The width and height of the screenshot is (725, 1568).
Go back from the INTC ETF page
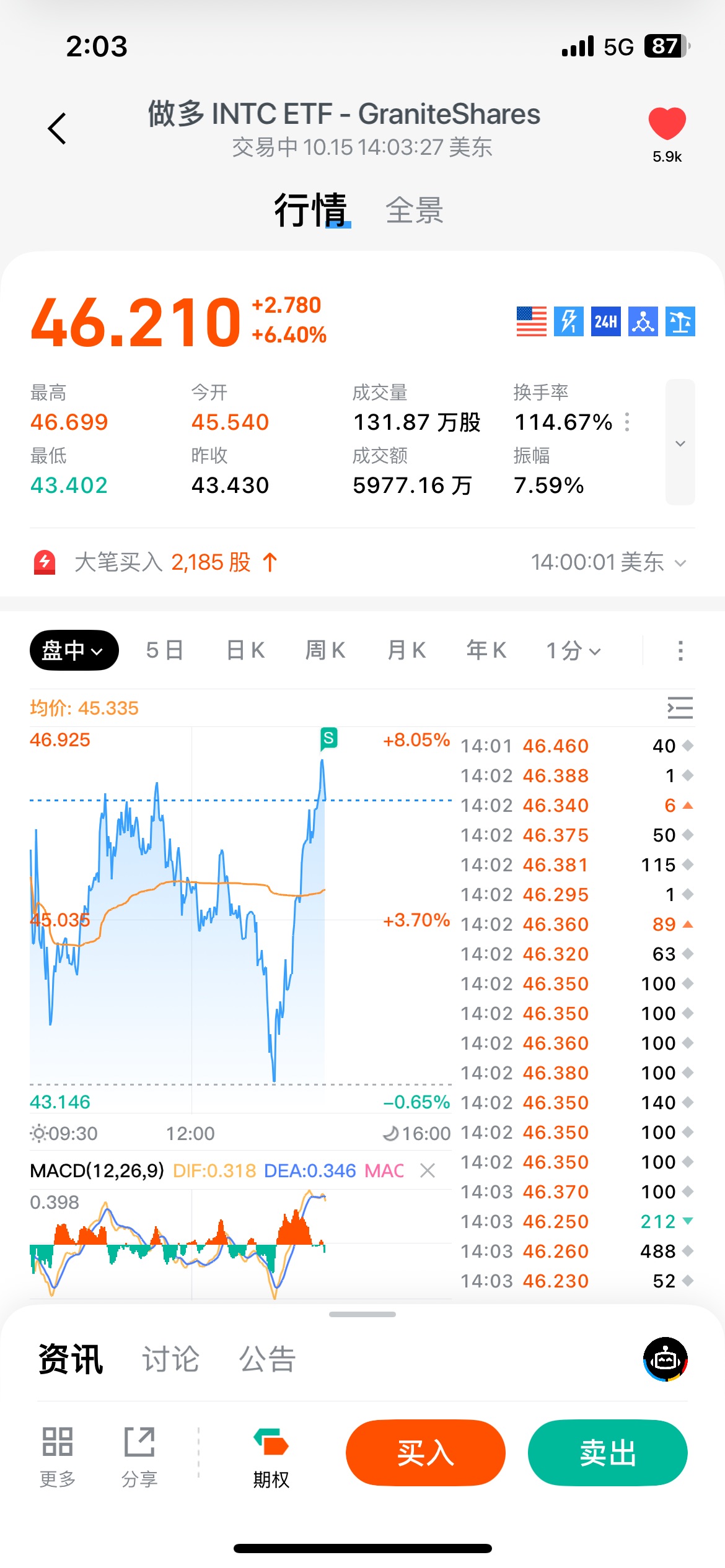(57, 129)
